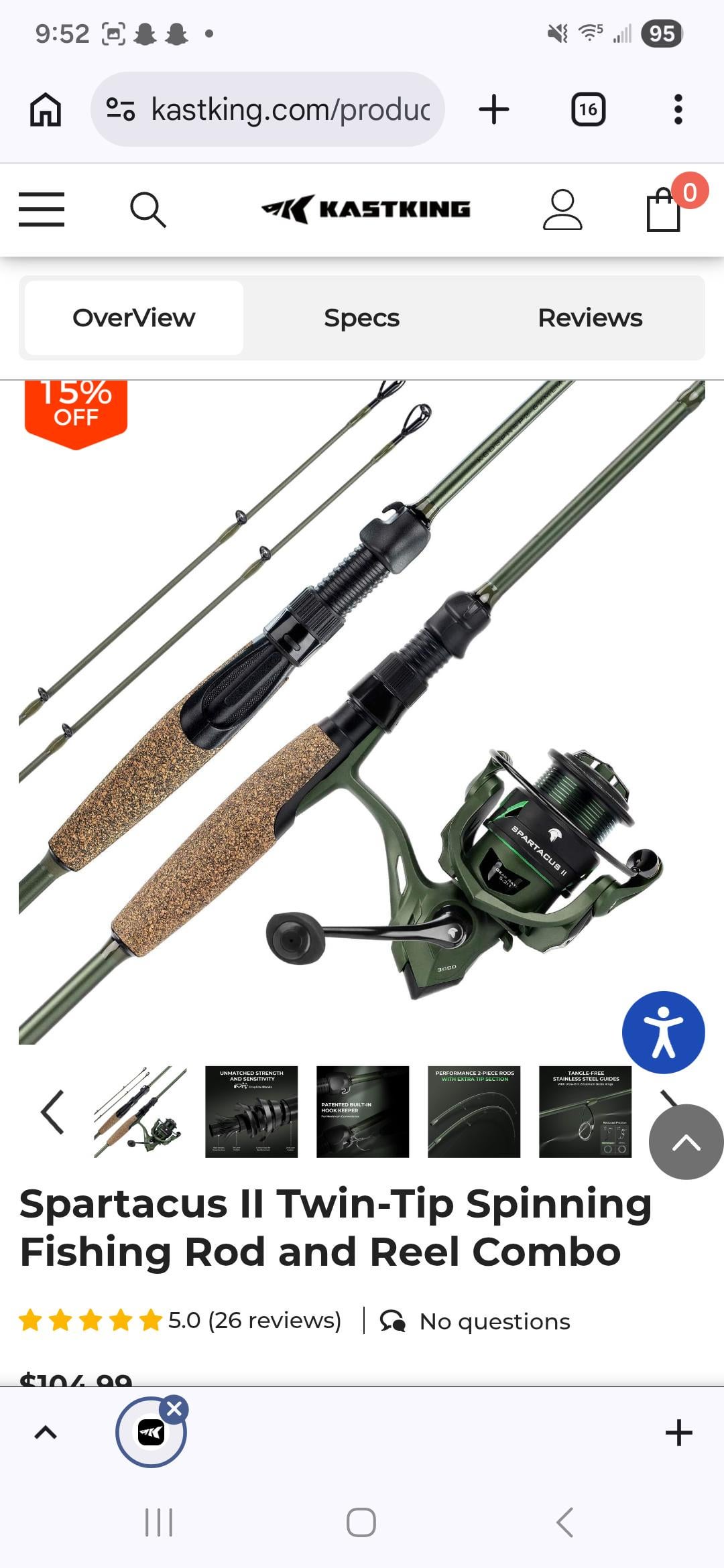This screenshot has height=1568, width=724.
Task: Tap the kastking.com address bar
Action: pos(268,109)
